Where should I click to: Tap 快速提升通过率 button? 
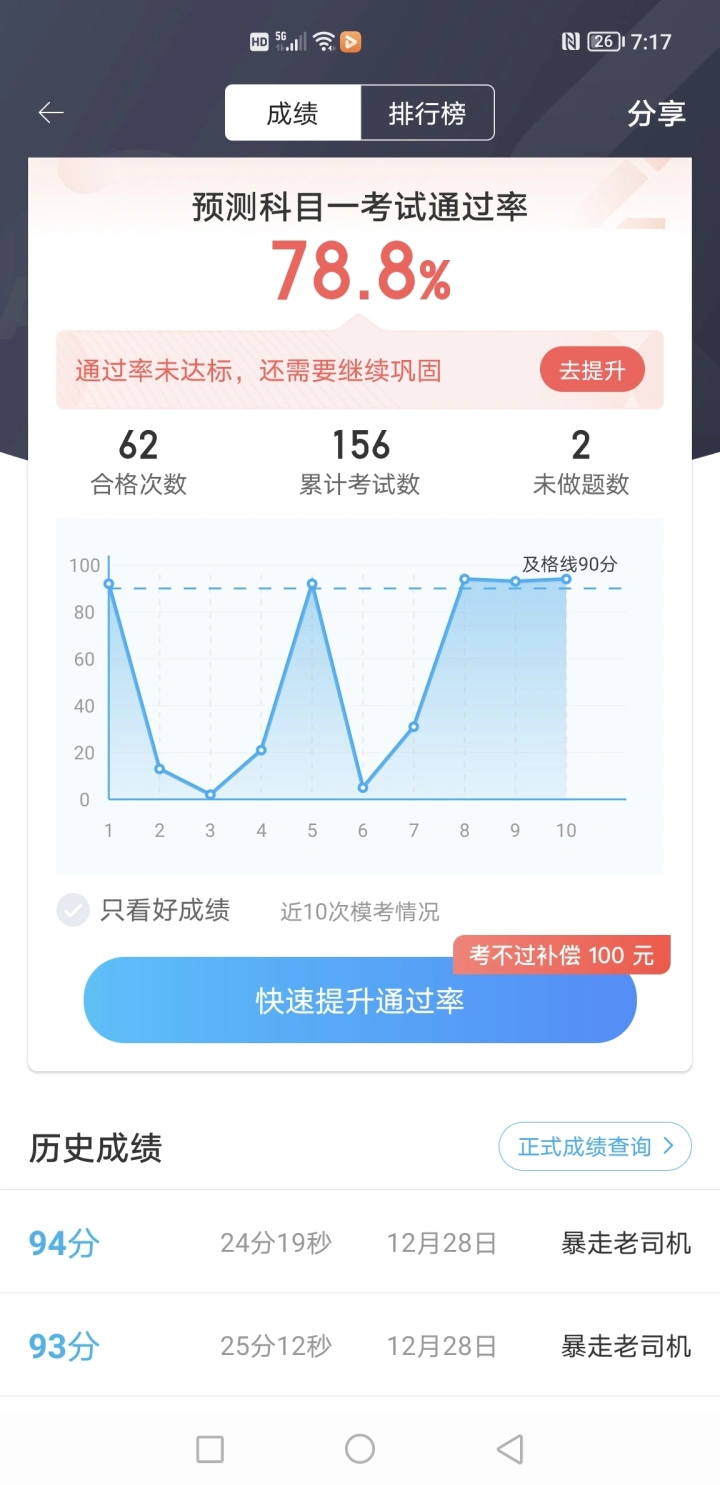click(x=360, y=1001)
